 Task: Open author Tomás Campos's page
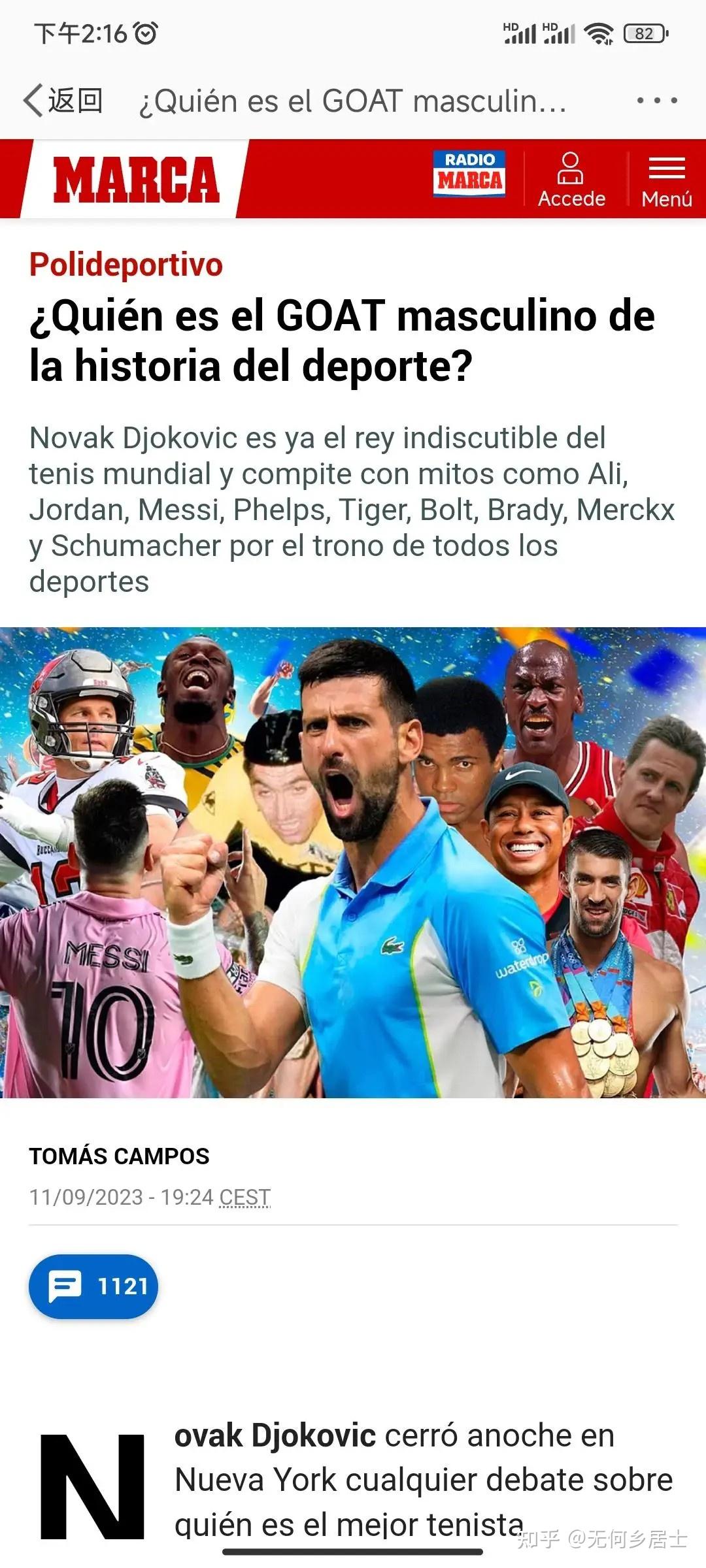[119, 1156]
